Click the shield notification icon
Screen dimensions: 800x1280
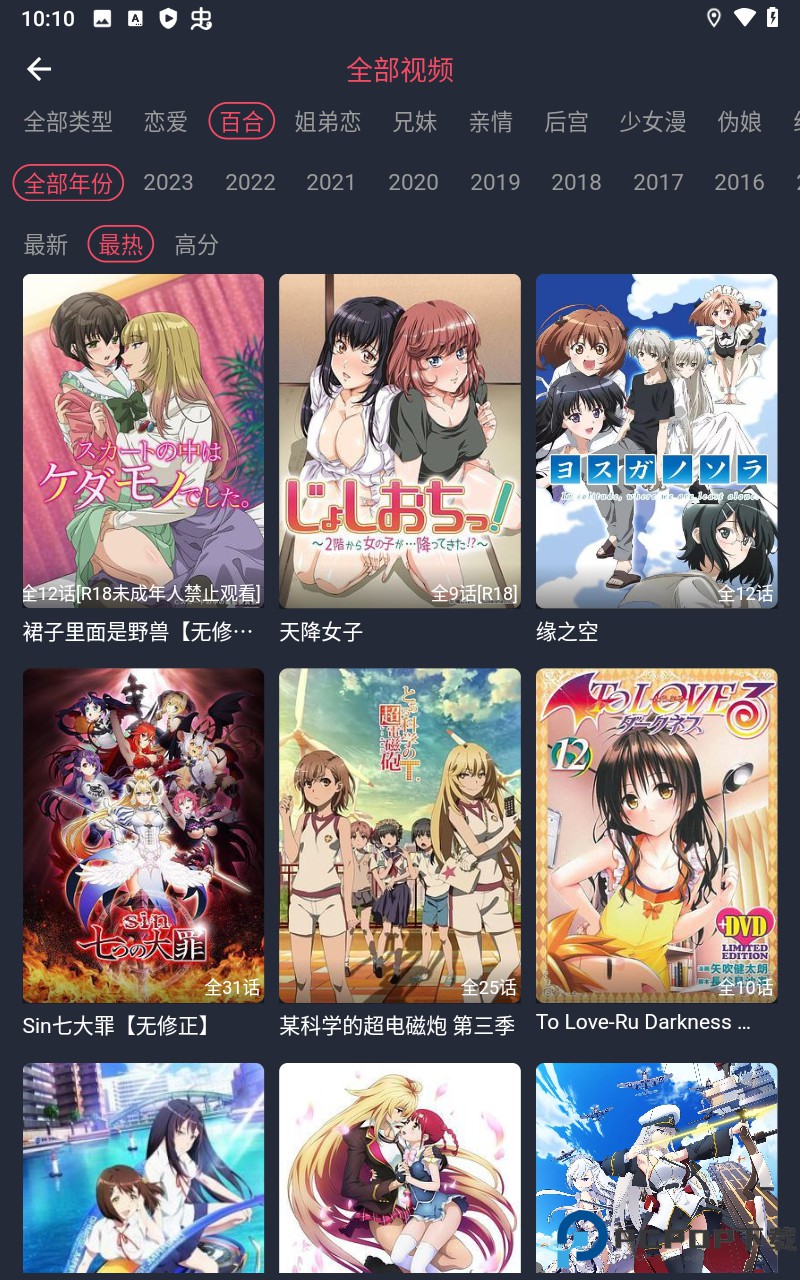[x=168, y=17]
